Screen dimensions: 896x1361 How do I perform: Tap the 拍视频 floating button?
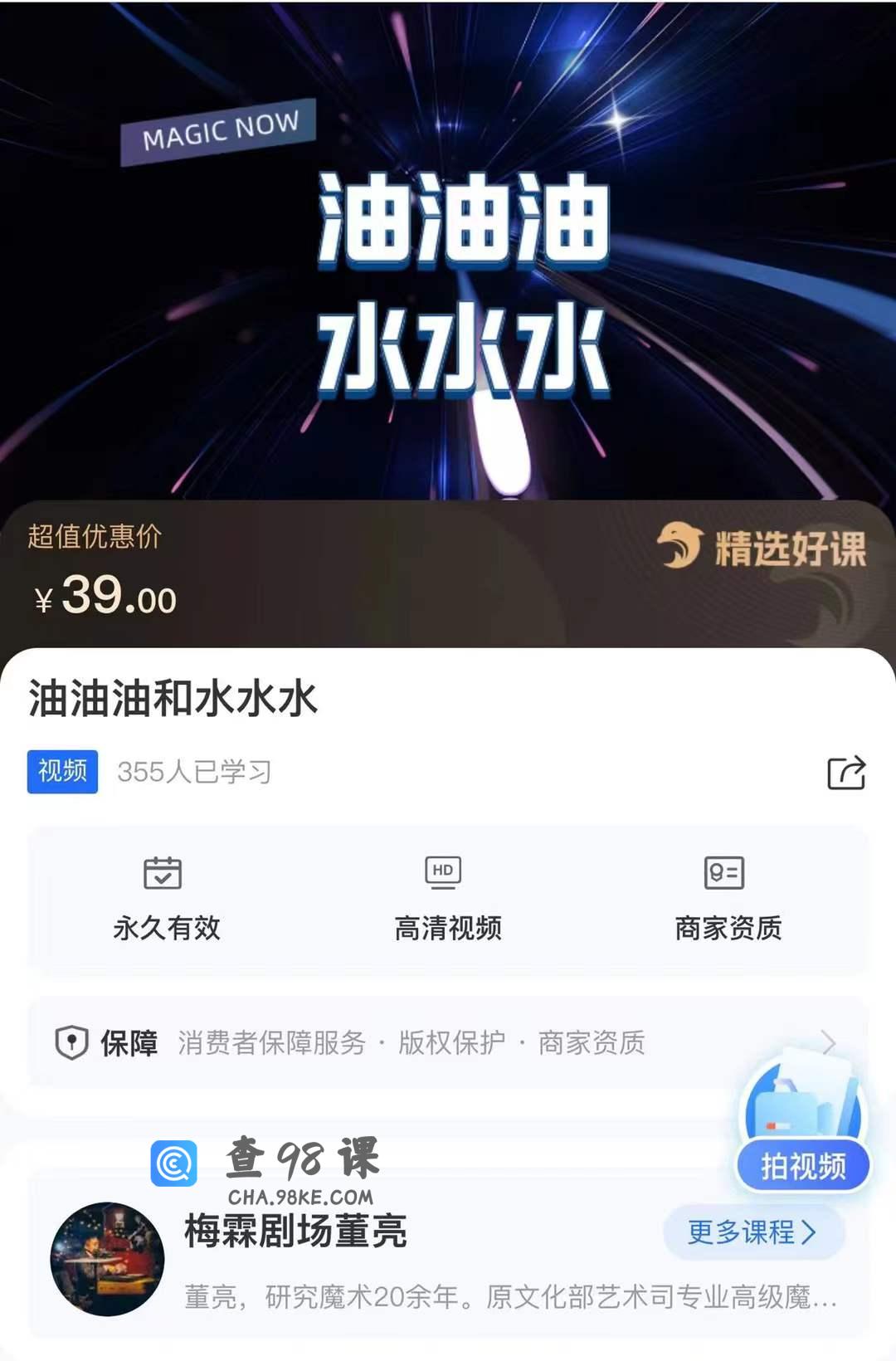(802, 1165)
